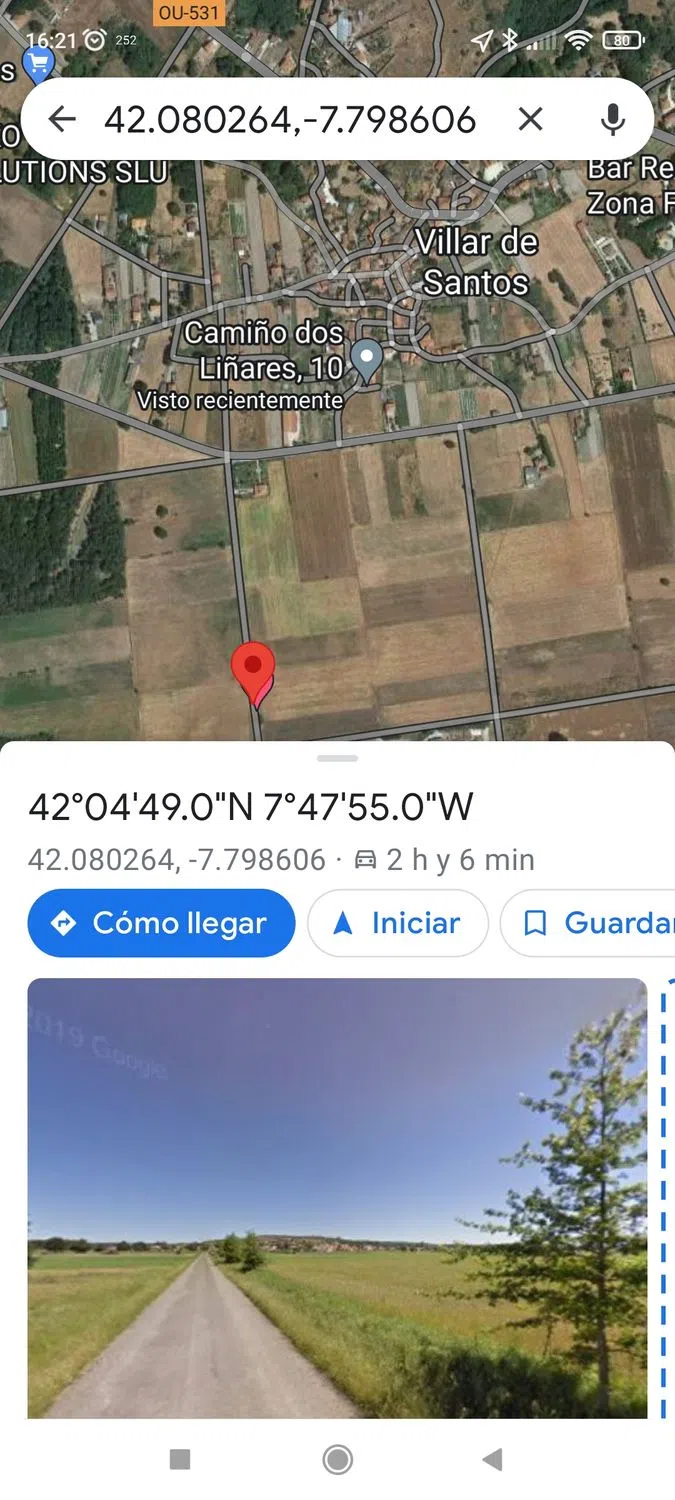Viewport: 675px width, 1500px height.
Task: Edit the coordinates in the search field
Action: [x=290, y=120]
